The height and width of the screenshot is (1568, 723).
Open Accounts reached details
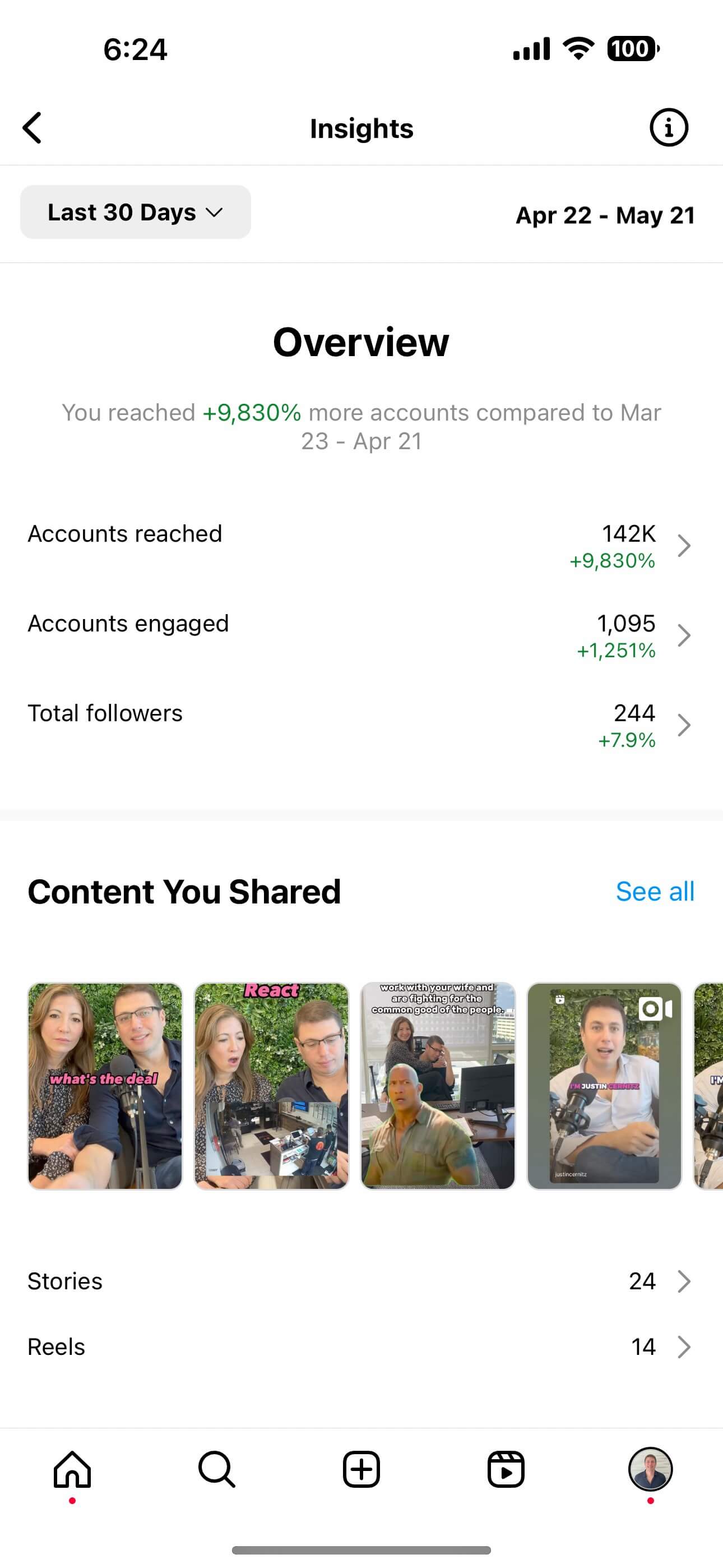[x=361, y=546]
